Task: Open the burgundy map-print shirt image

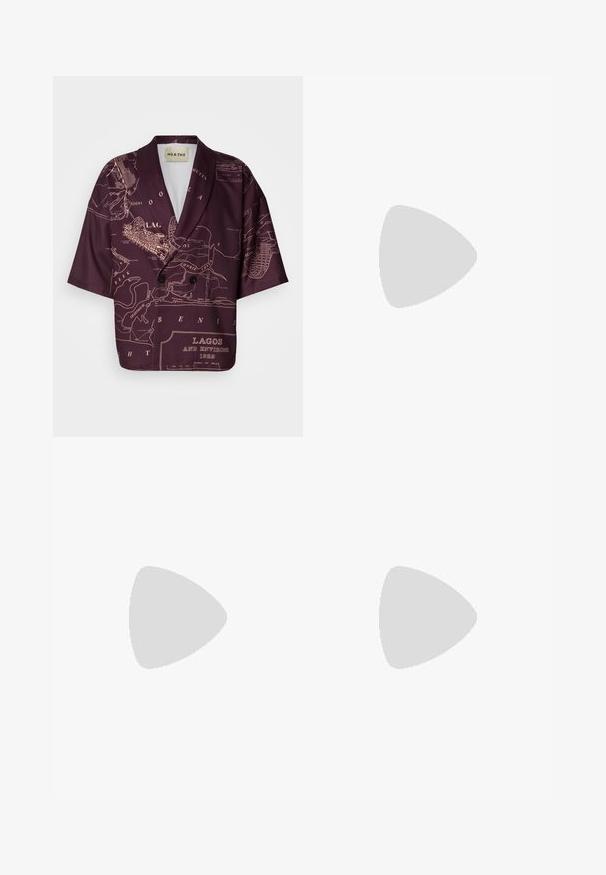Action: (x=178, y=256)
